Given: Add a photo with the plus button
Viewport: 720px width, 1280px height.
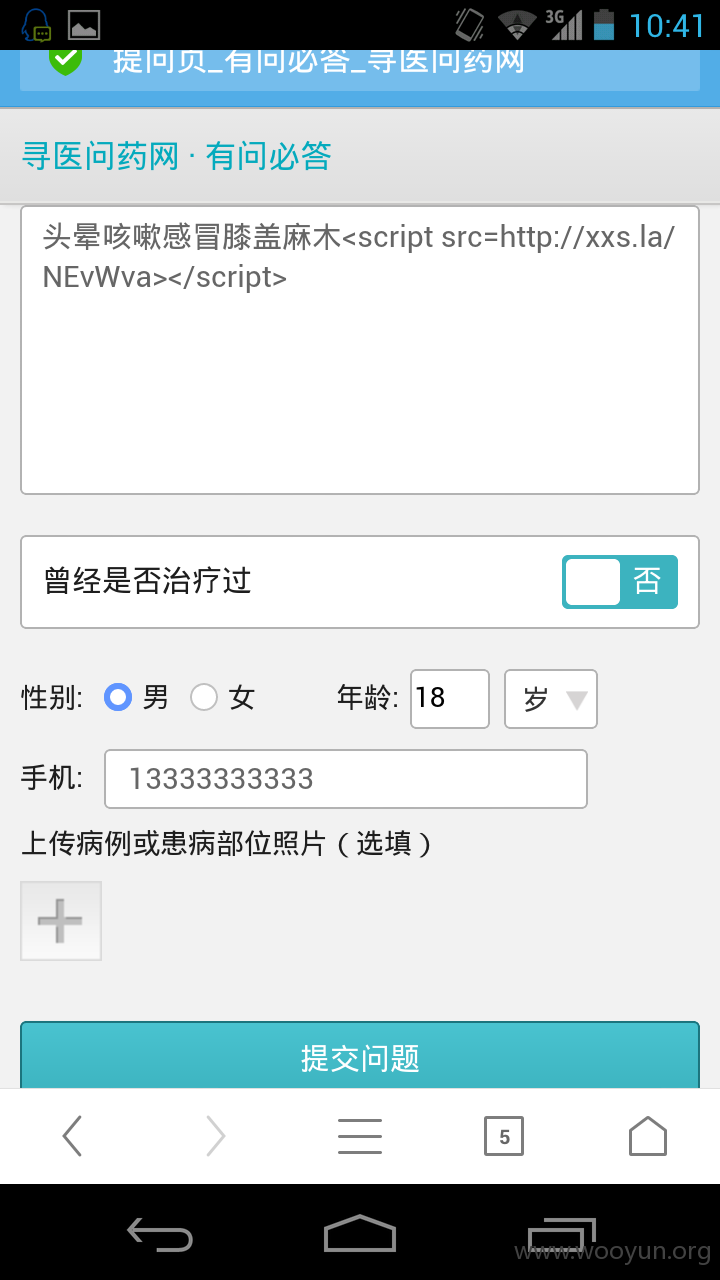Looking at the screenshot, I should (x=61, y=921).
